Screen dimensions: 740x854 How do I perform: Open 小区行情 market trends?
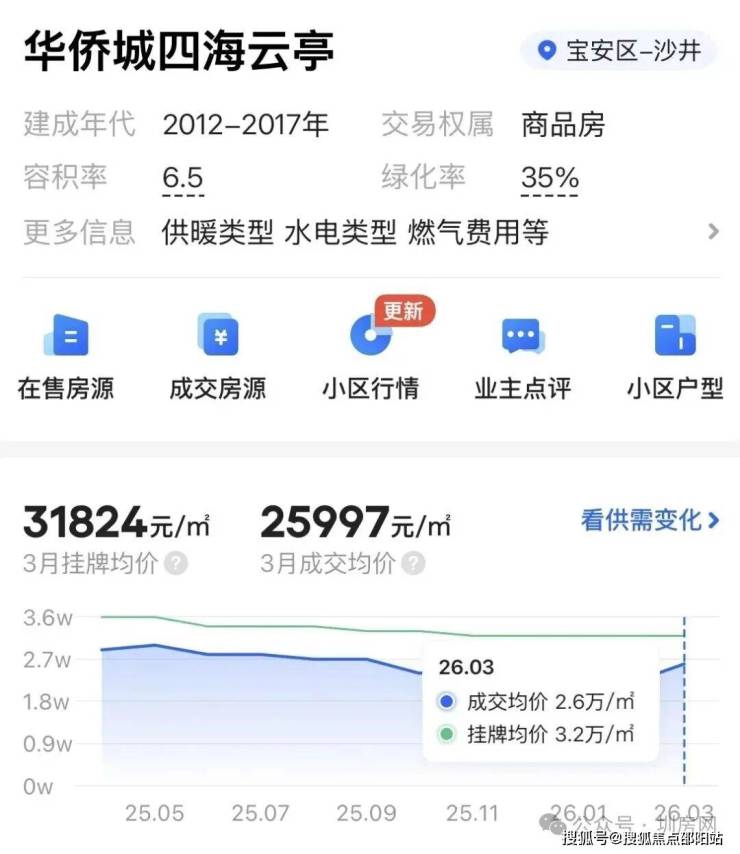371,357
